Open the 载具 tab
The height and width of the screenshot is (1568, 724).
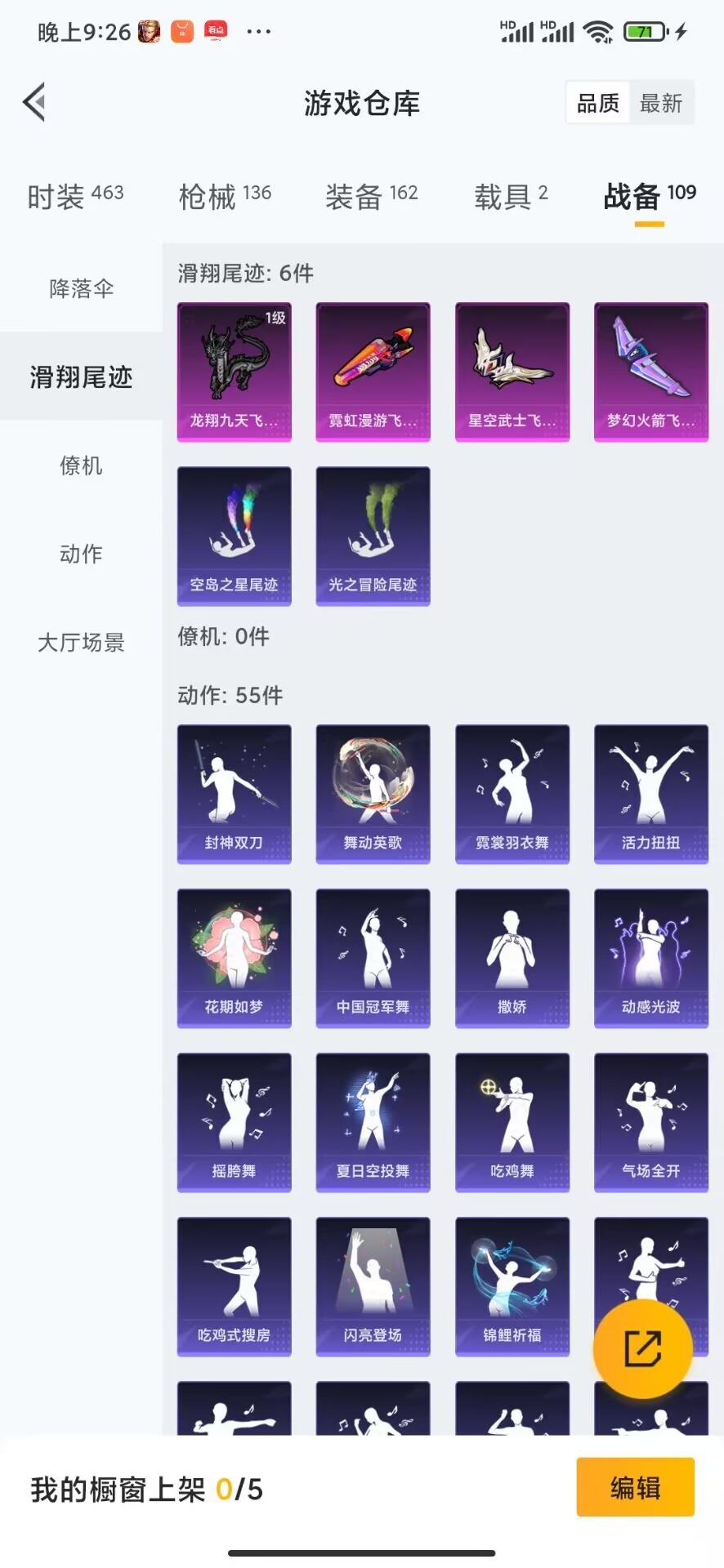(512, 196)
